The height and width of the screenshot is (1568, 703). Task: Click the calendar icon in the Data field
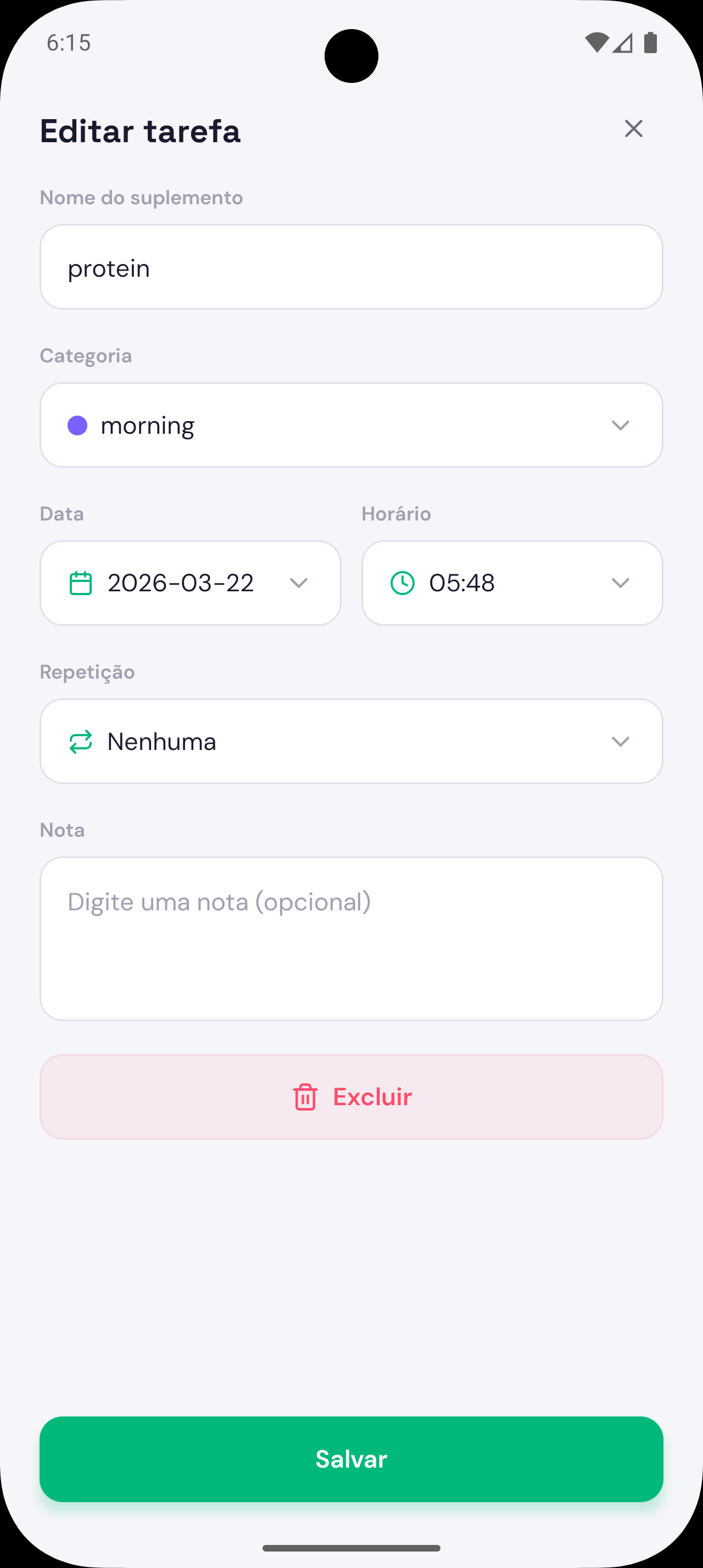pyautogui.click(x=79, y=583)
